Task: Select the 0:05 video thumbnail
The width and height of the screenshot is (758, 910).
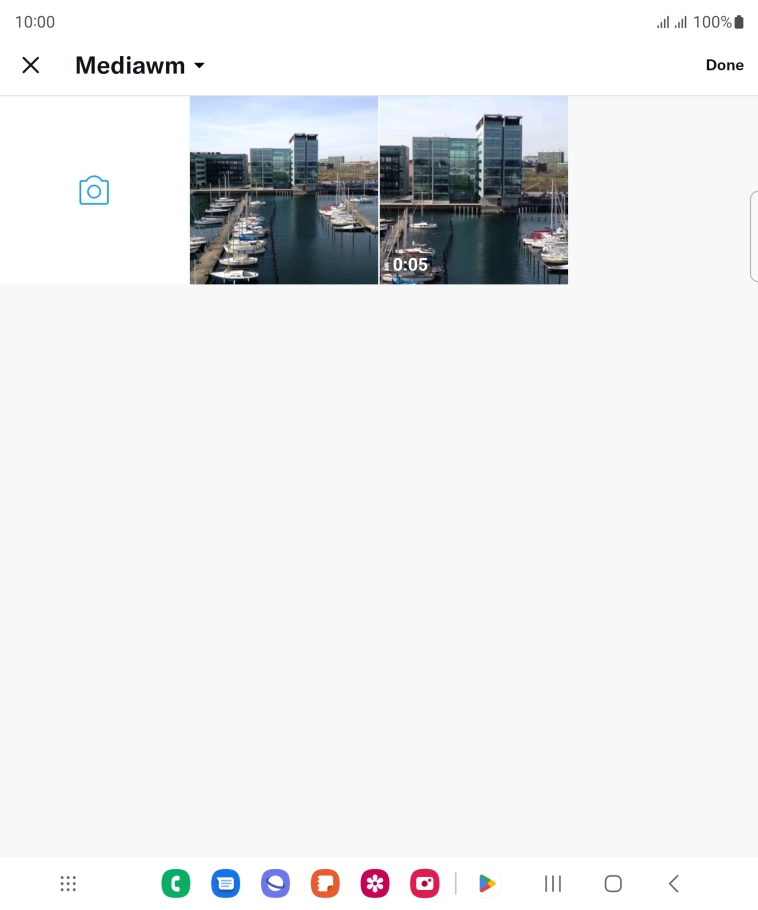Action: [473, 190]
